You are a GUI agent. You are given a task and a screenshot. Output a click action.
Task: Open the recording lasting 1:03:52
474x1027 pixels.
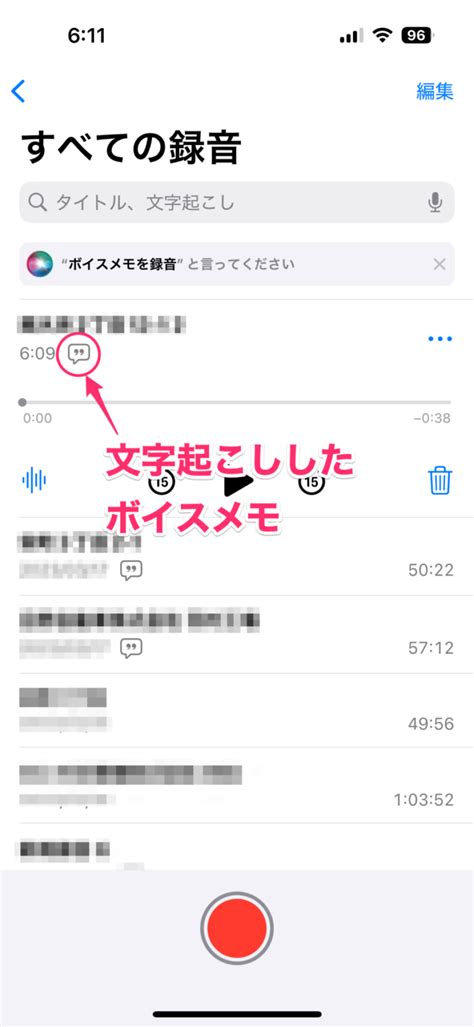click(237, 785)
